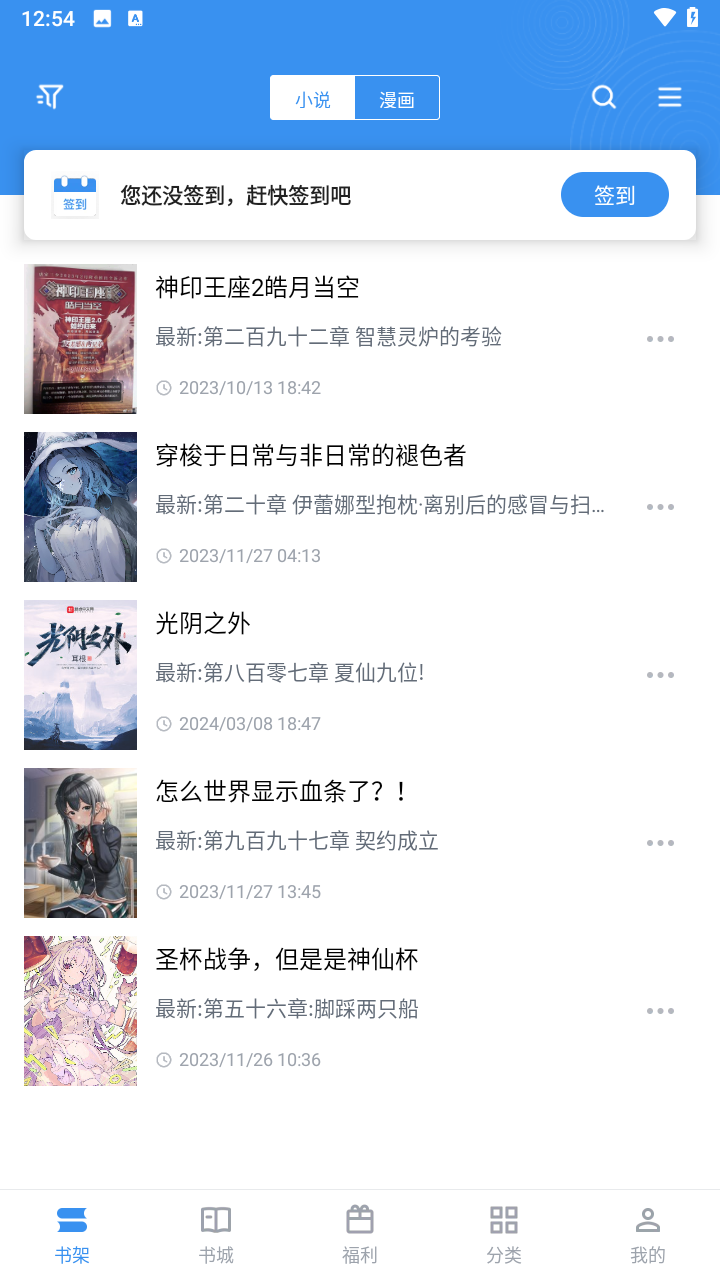
Task: Show more options for 怎么世界显示血条了？！
Action: click(x=660, y=843)
